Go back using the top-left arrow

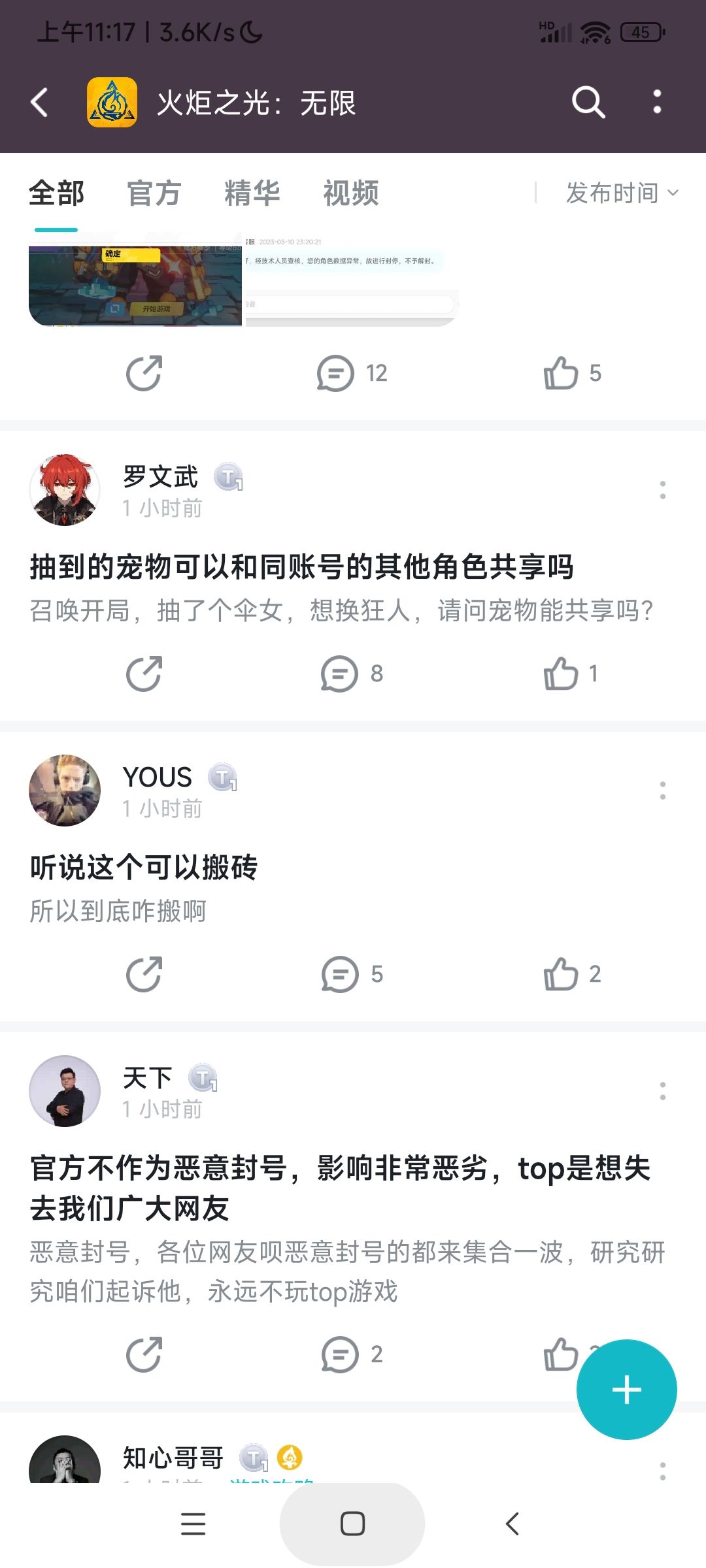pos(39,103)
